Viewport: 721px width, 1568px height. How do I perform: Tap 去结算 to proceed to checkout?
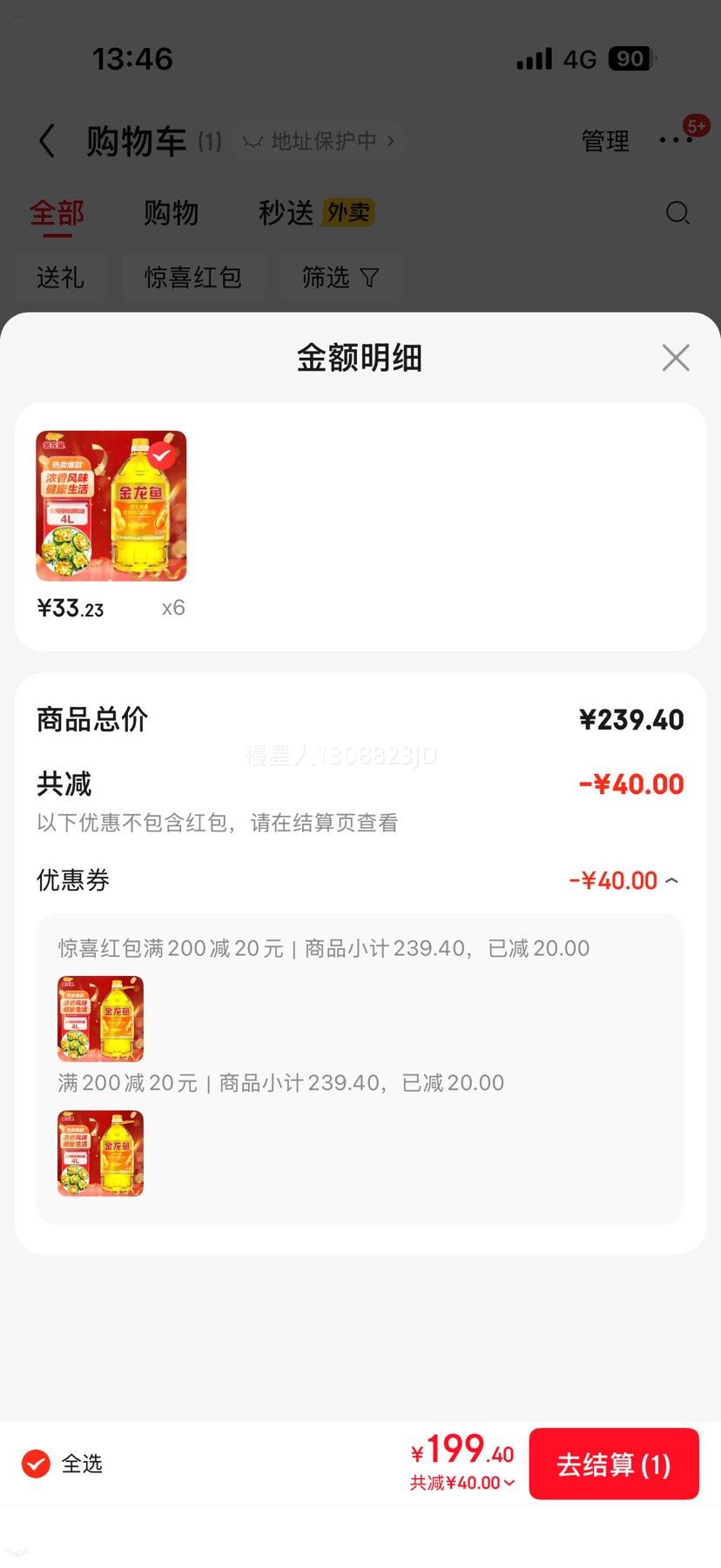(x=614, y=1464)
